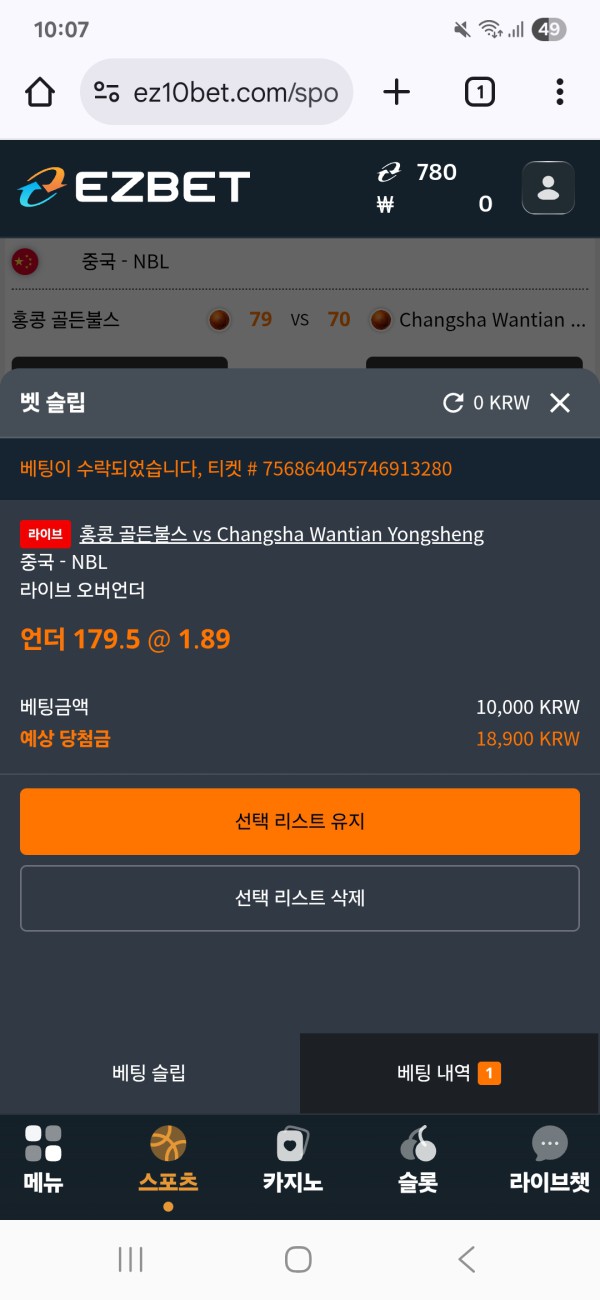Image resolution: width=600 pixels, height=1300 pixels.
Task: Open the browser overflow menu
Action: point(559,92)
